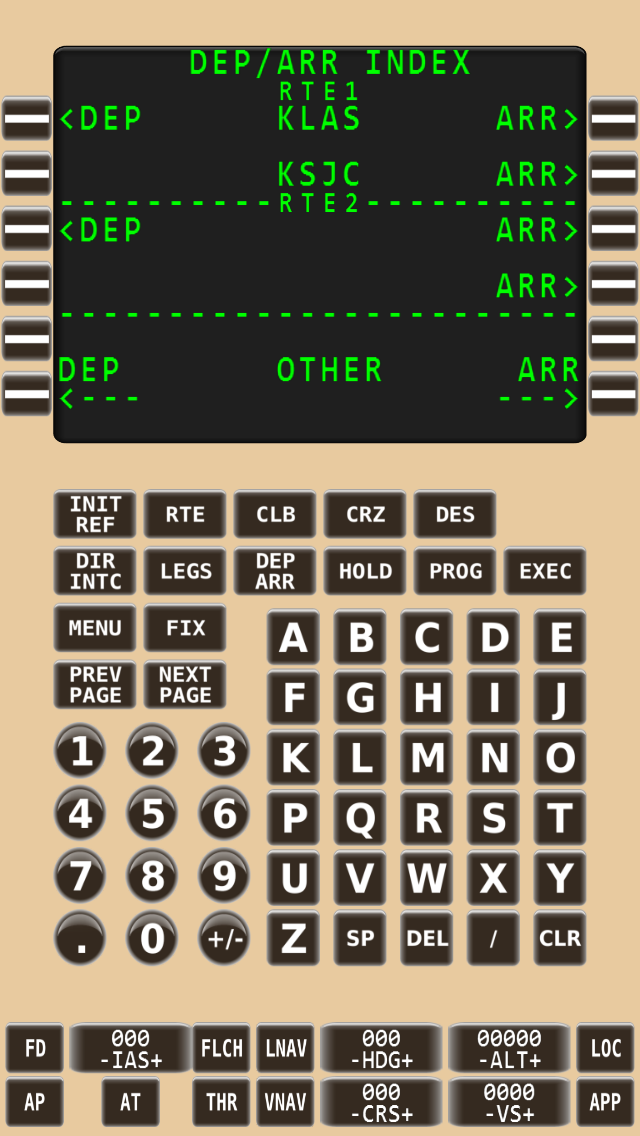Toggle the FD flight director

click(35, 1048)
